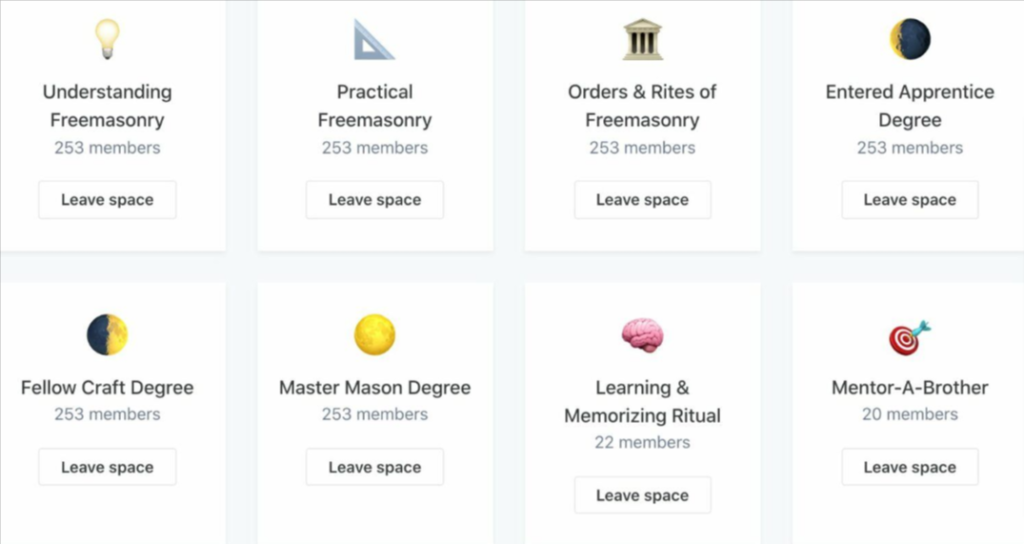1024x544 pixels.
Task: Open the Fellow Craft Degree card
Action: click(107, 388)
